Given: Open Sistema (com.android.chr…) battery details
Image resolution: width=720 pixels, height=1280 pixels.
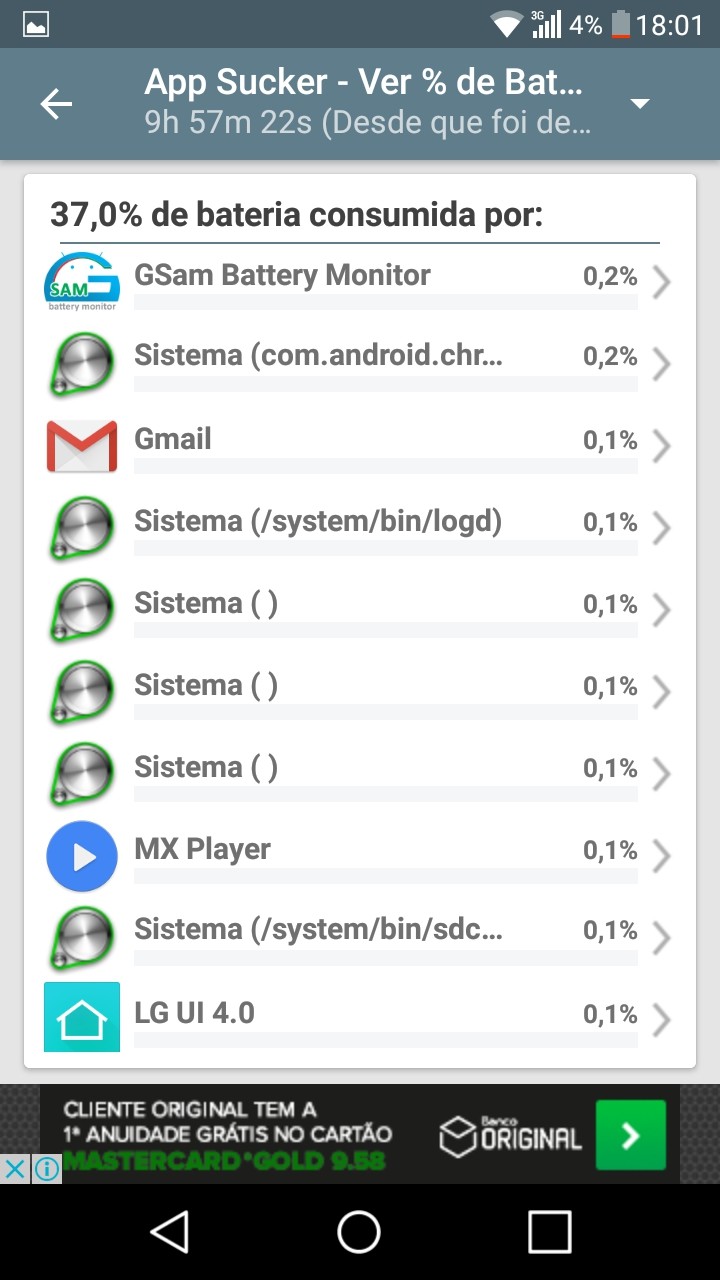Looking at the screenshot, I should (x=360, y=364).
